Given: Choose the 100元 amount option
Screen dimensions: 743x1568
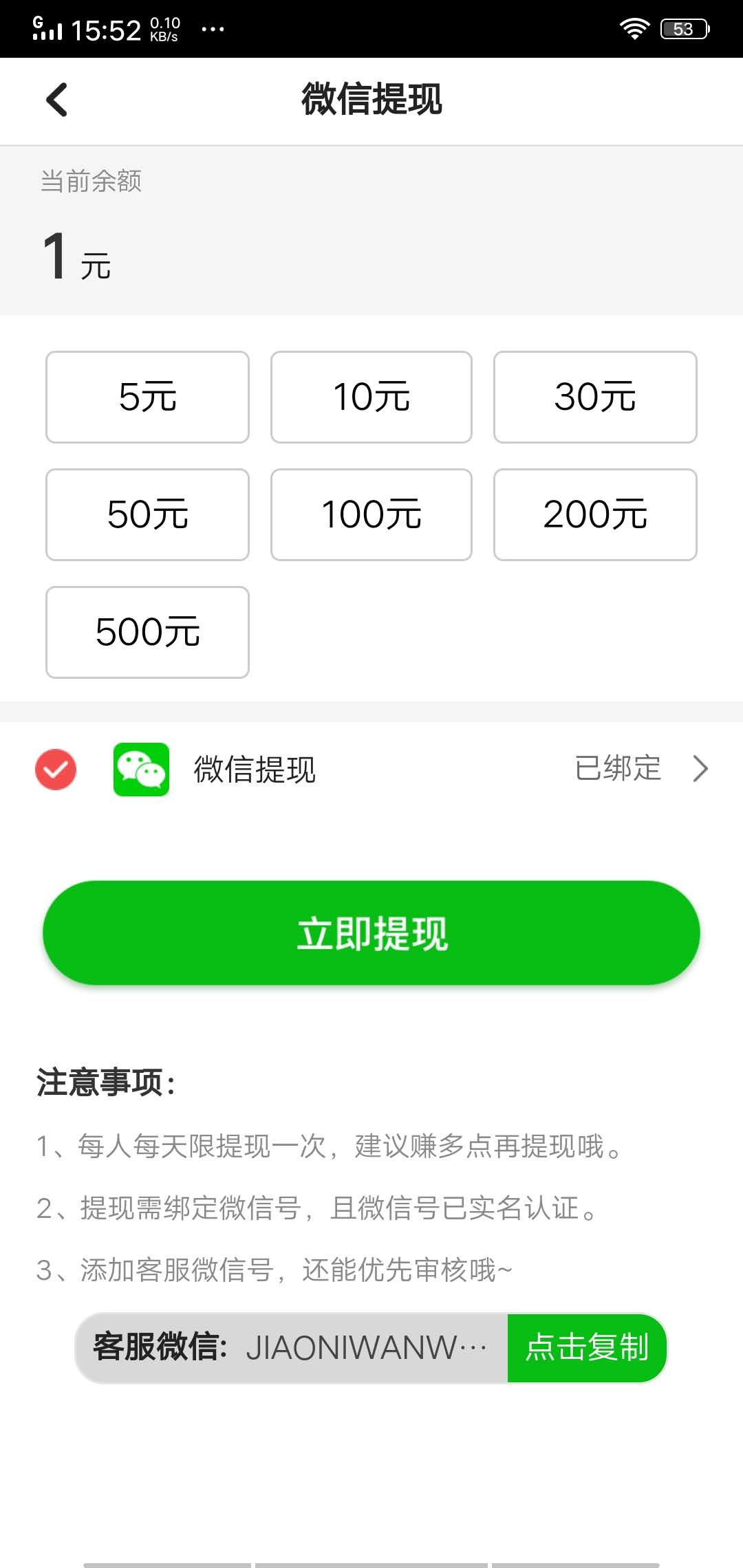Looking at the screenshot, I should pos(371,514).
